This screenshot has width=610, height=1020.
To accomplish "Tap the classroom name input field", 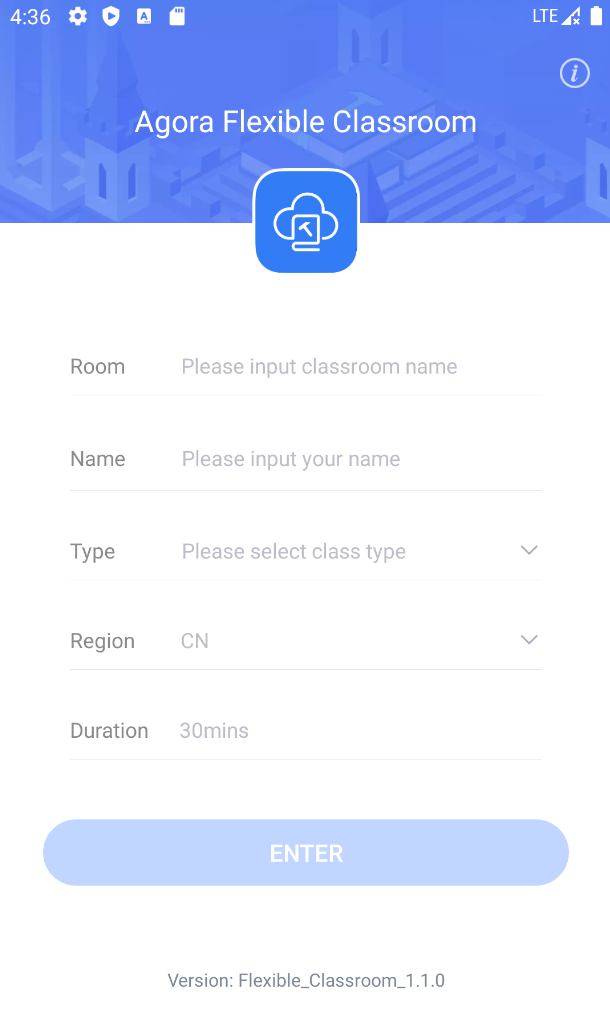I will point(361,367).
